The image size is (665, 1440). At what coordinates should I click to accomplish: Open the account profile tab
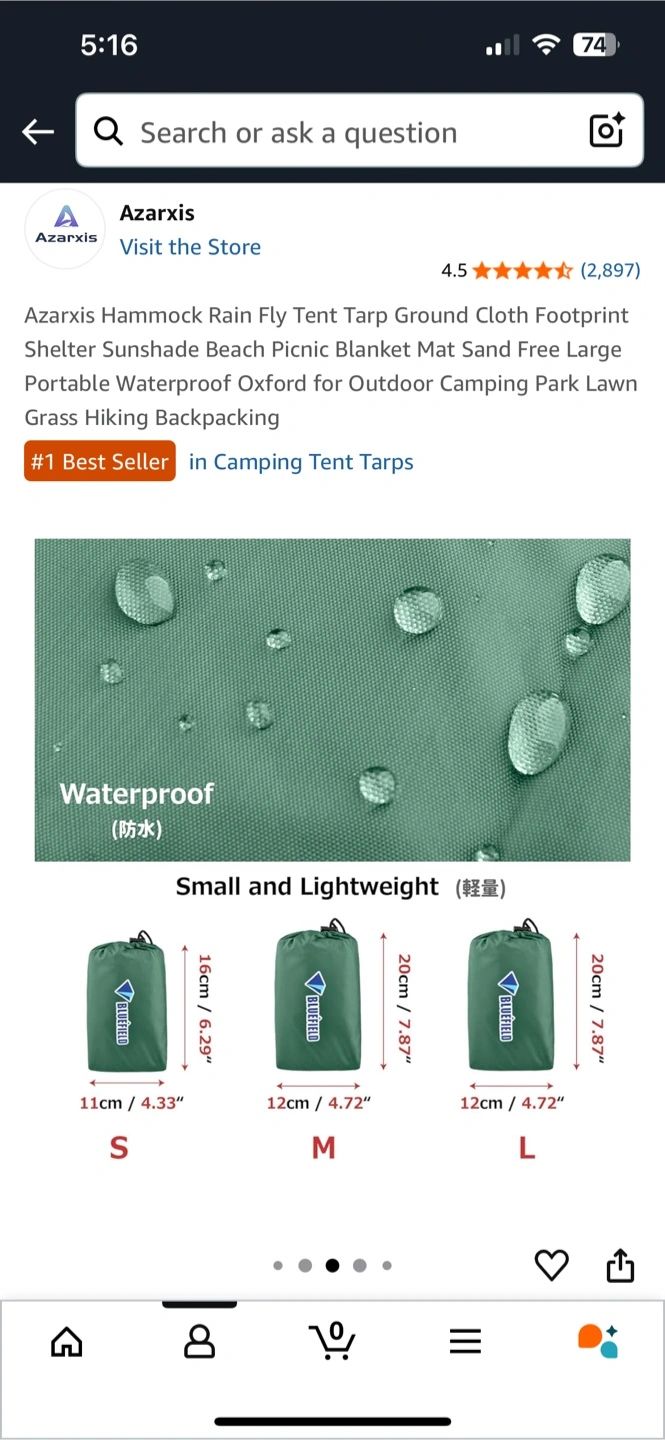[x=199, y=1341]
